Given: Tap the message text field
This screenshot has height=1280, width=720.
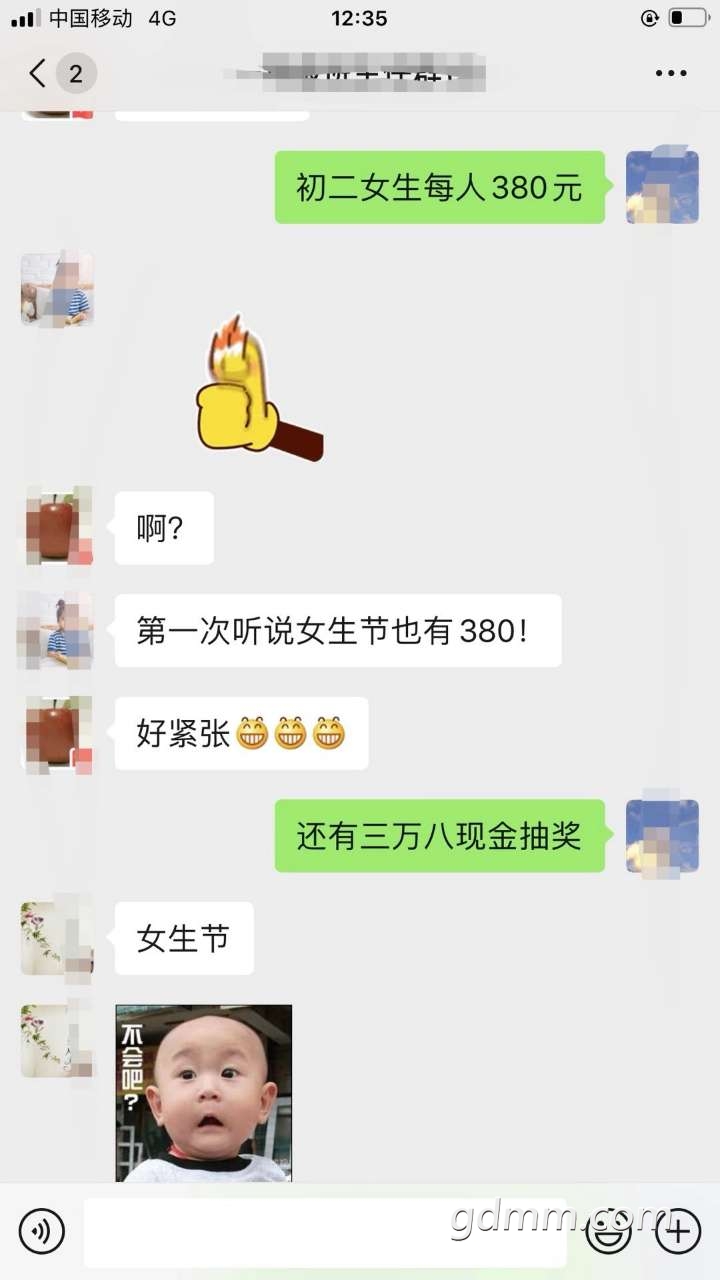Looking at the screenshot, I should click(325, 1232).
